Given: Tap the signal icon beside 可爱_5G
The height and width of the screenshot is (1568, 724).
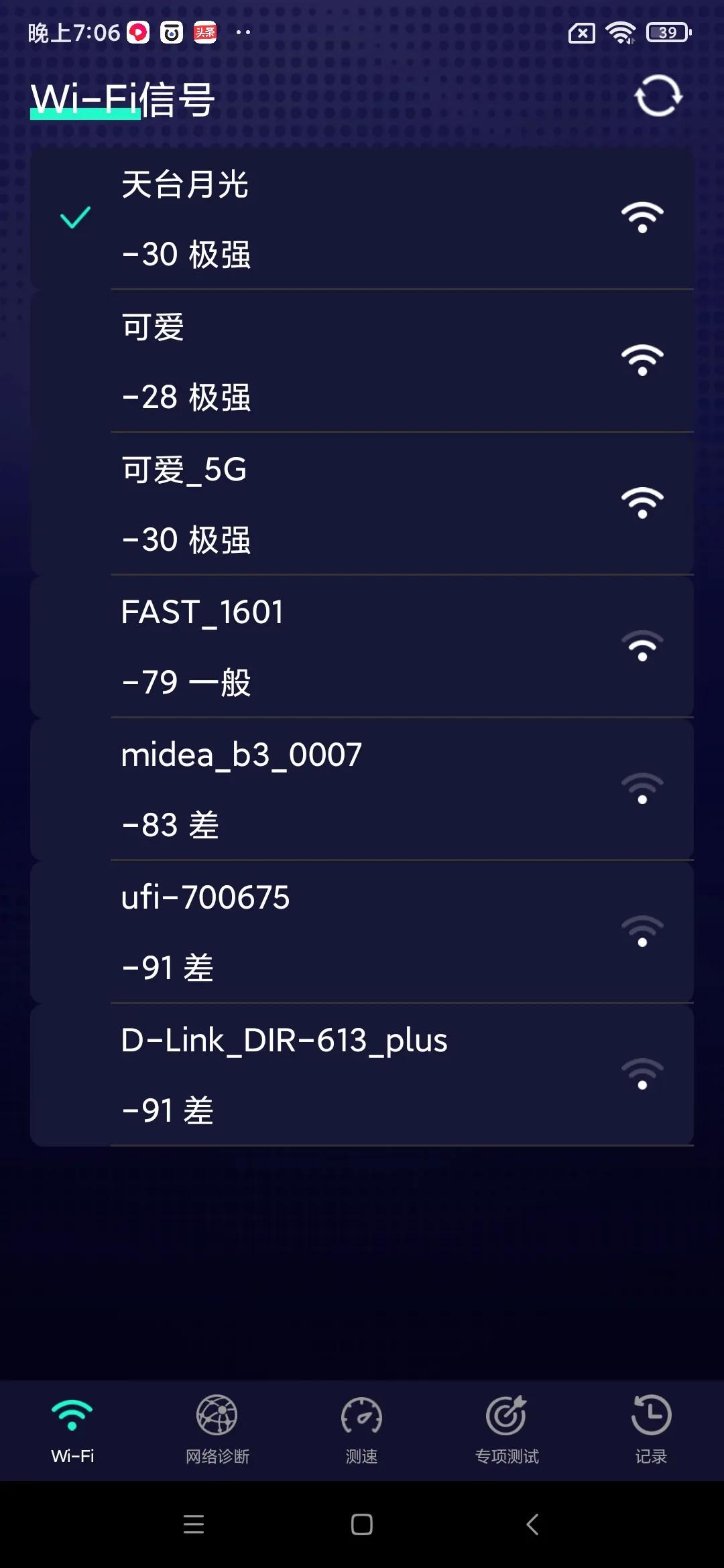Looking at the screenshot, I should click(643, 503).
